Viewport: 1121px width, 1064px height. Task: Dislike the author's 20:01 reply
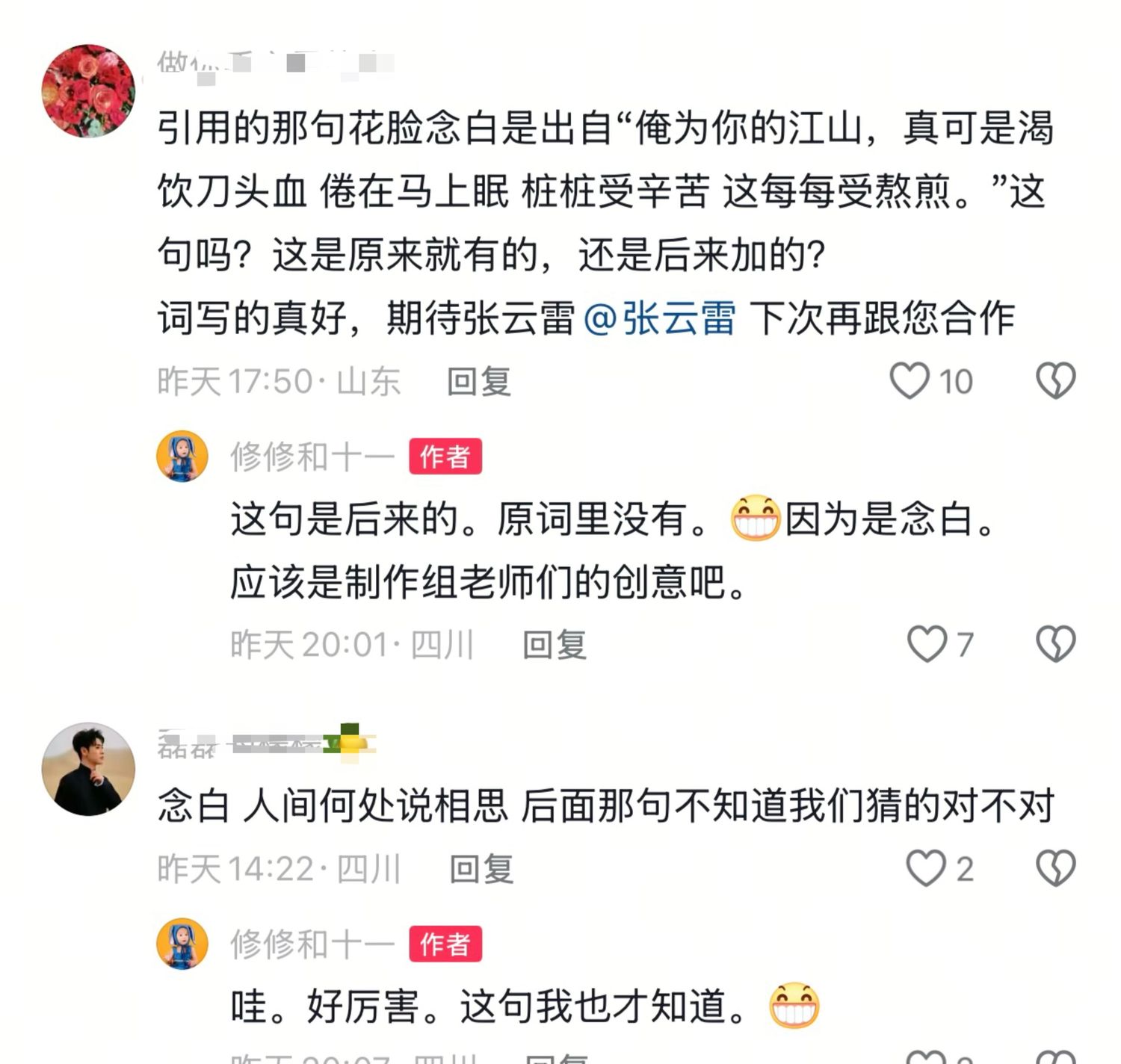tap(1055, 644)
